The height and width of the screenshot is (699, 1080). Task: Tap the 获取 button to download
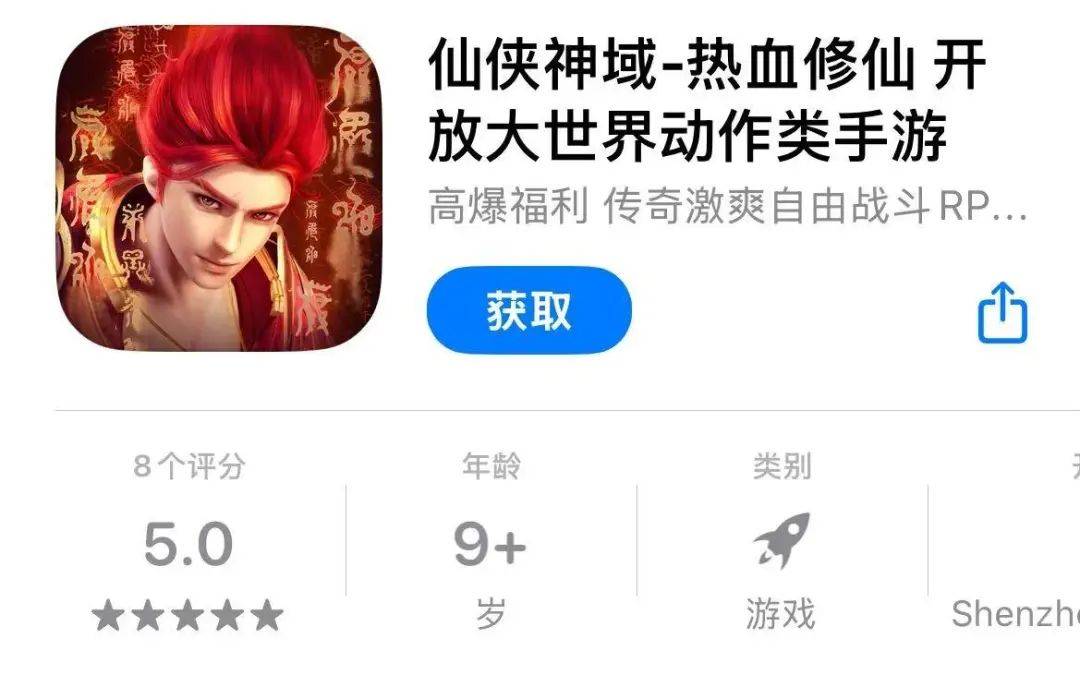pyautogui.click(x=529, y=311)
